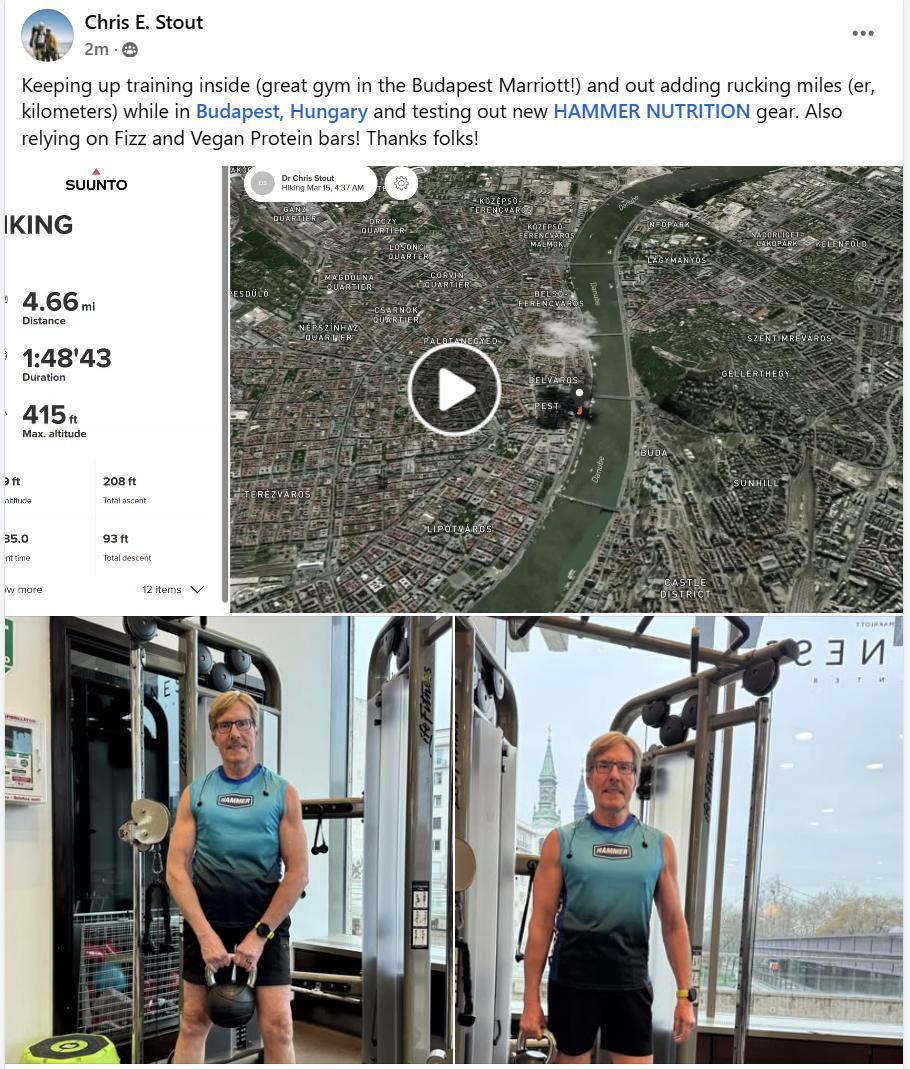Play the Suunto hiking map video
The image size is (910, 1069).
pos(454,389)
